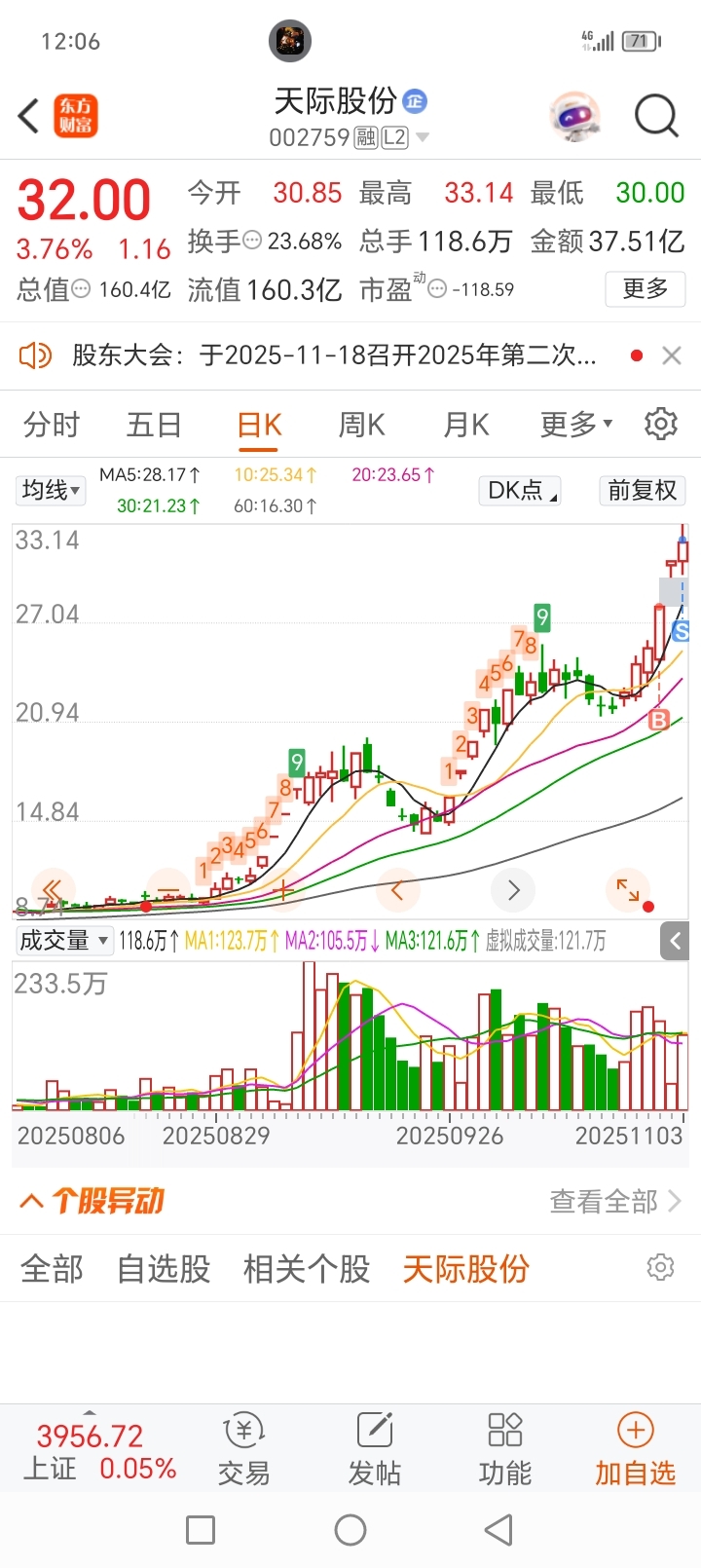Open chart settings gear icon
The width and height of the screenshot is (701, 1568).
[660, 425]
